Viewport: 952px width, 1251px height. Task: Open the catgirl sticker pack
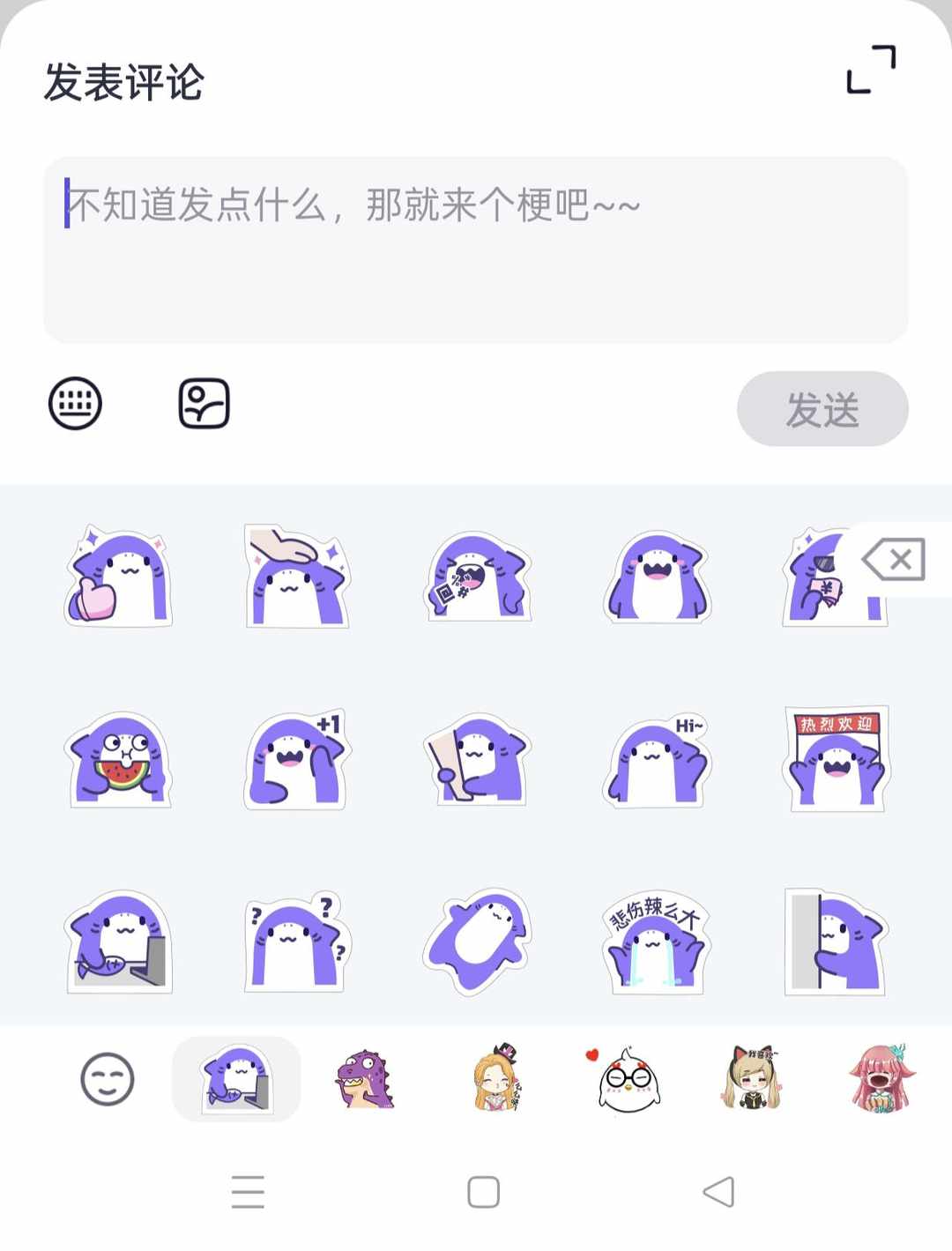click(x=751, y=1077)
